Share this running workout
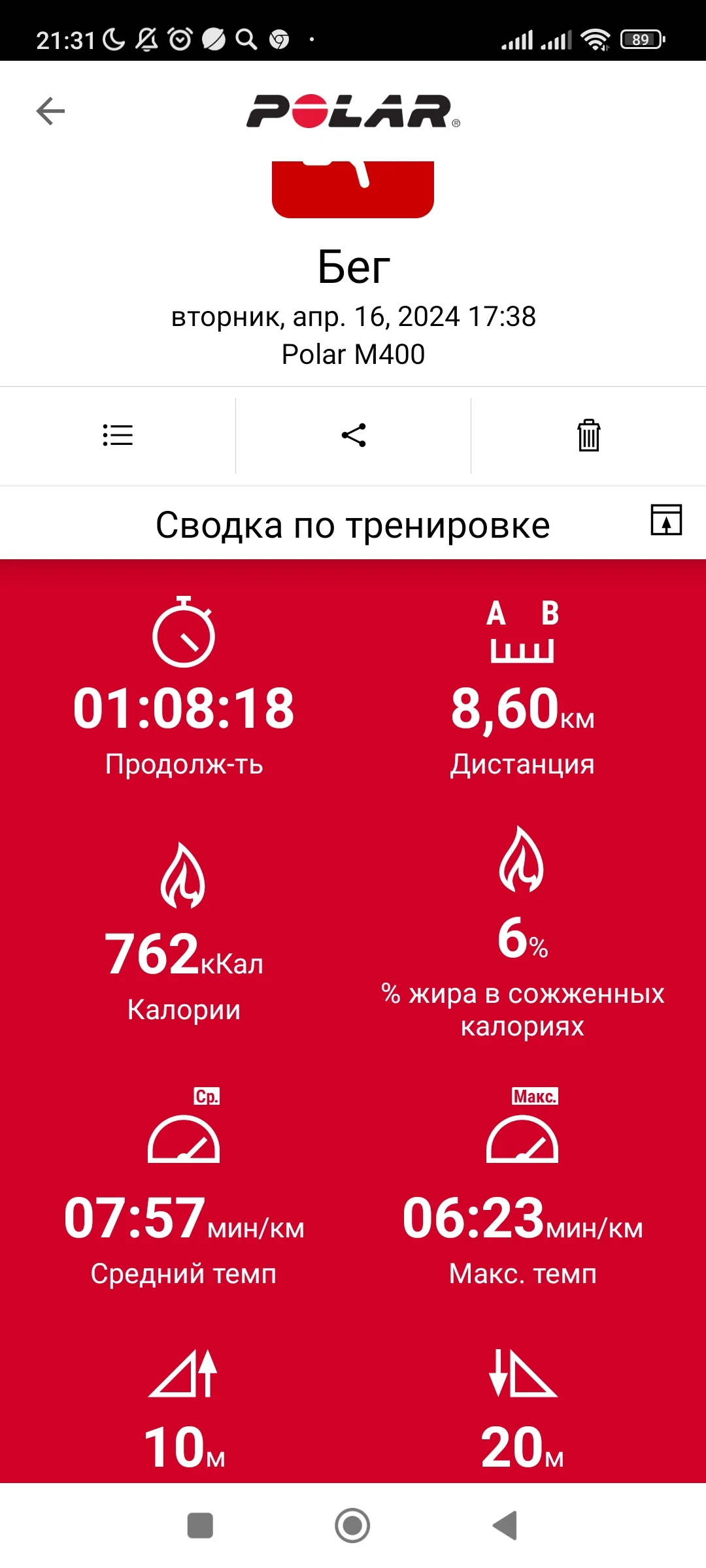Screen dimensions: 706x1568 [354, 435]
